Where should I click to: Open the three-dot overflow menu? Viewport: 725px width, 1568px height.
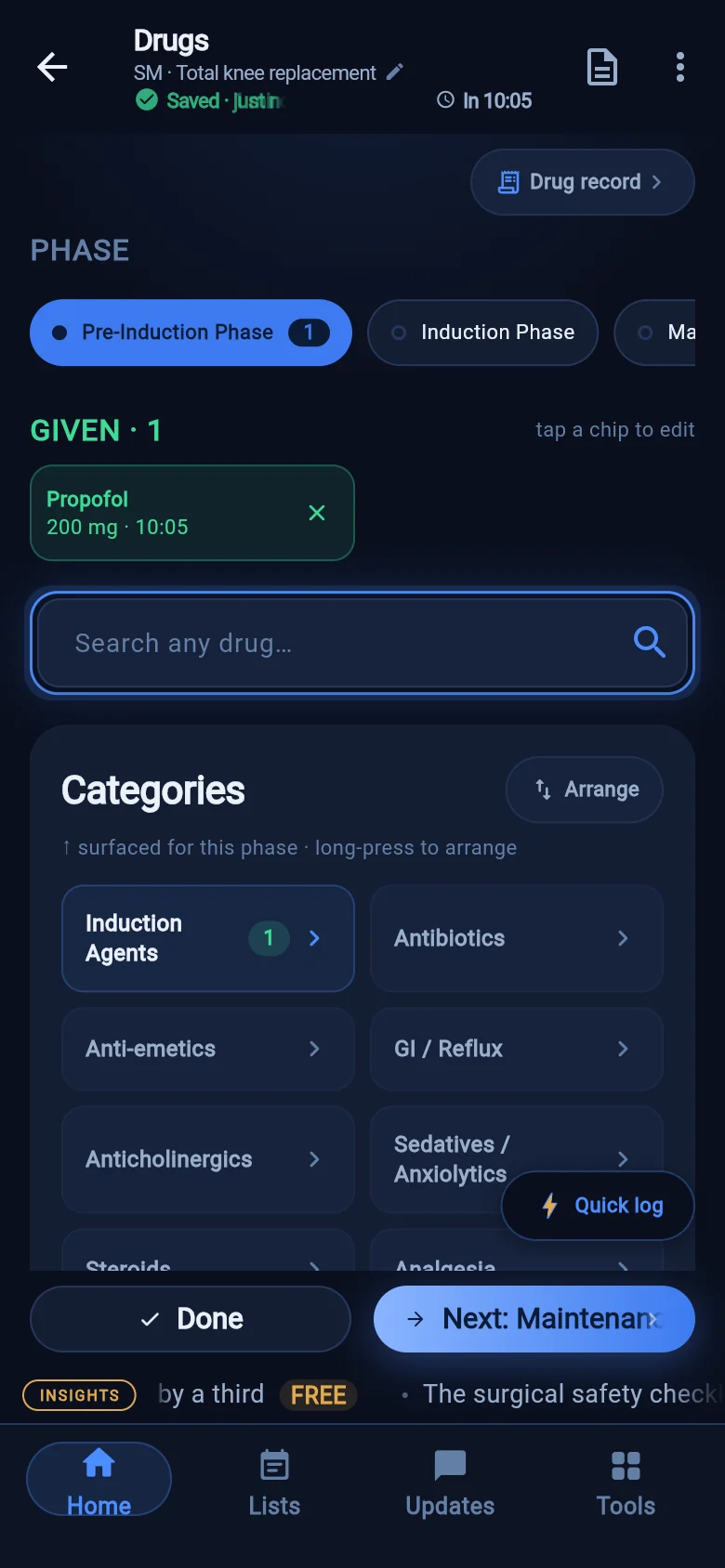680,67
